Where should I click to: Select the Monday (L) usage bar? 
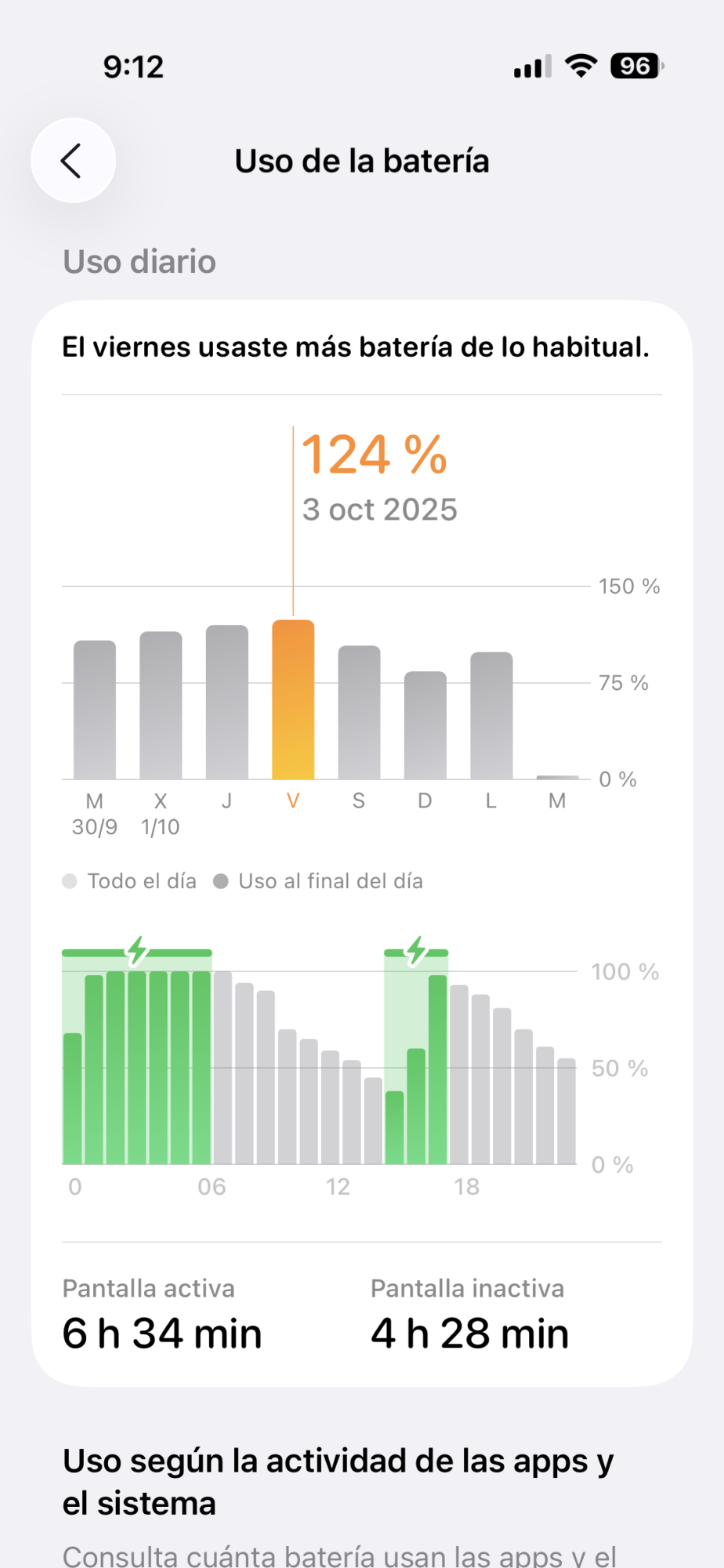coord(491,715)
